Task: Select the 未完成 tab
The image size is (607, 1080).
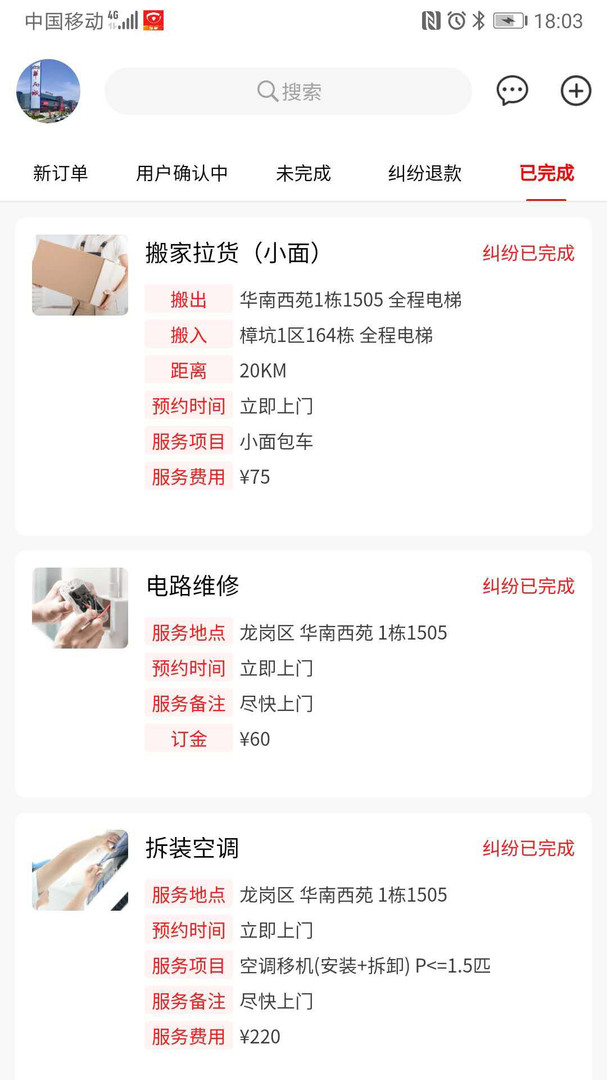Action: tap(303, 173)
